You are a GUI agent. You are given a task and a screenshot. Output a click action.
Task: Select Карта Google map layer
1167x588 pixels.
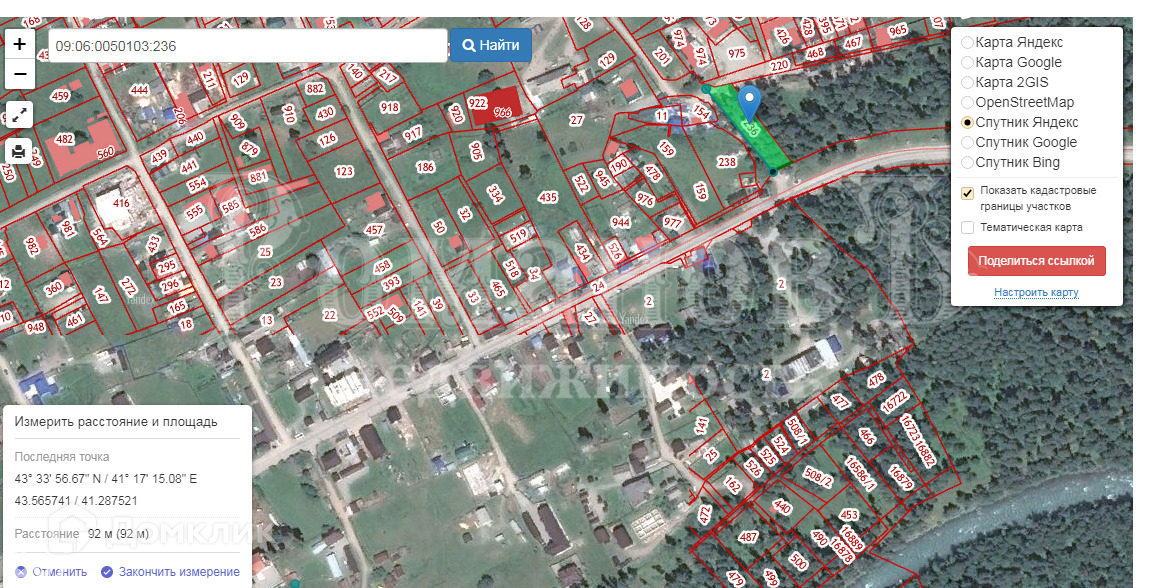[967, 62]
